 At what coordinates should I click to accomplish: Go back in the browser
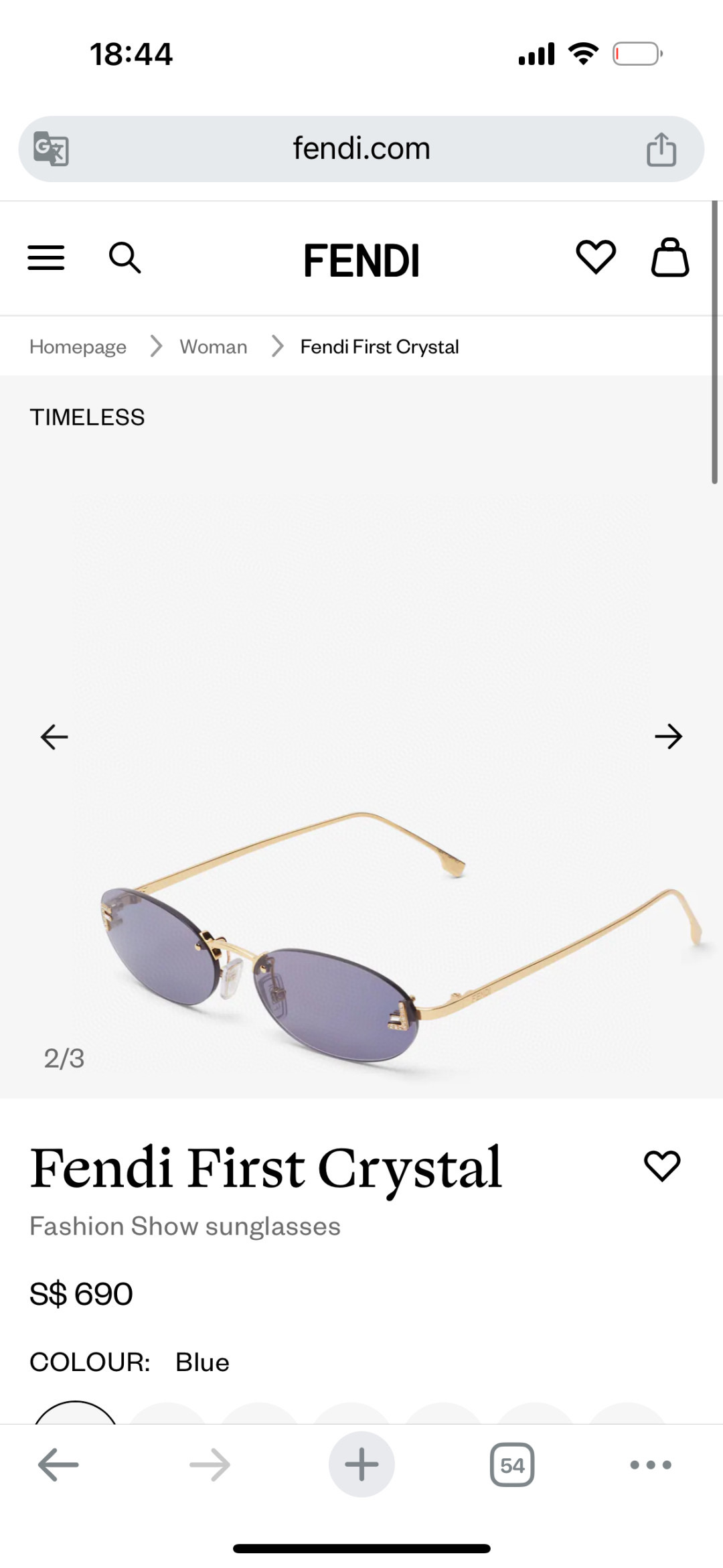[x=58, y=1465]
